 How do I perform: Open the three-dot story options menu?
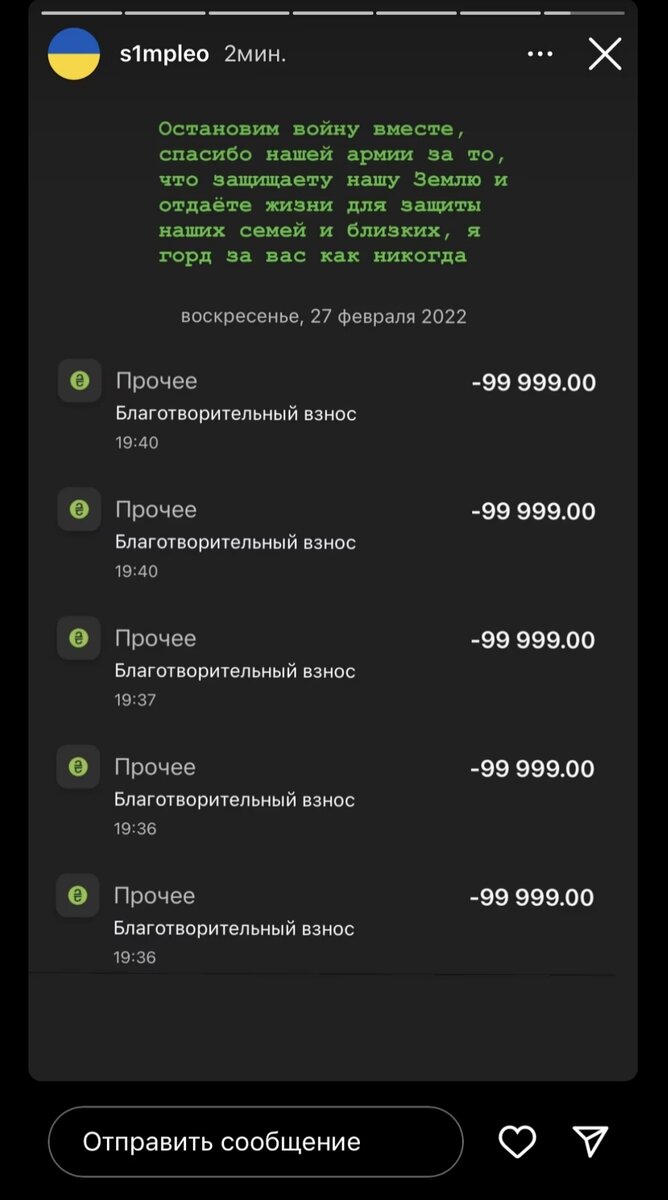[540, 54]
